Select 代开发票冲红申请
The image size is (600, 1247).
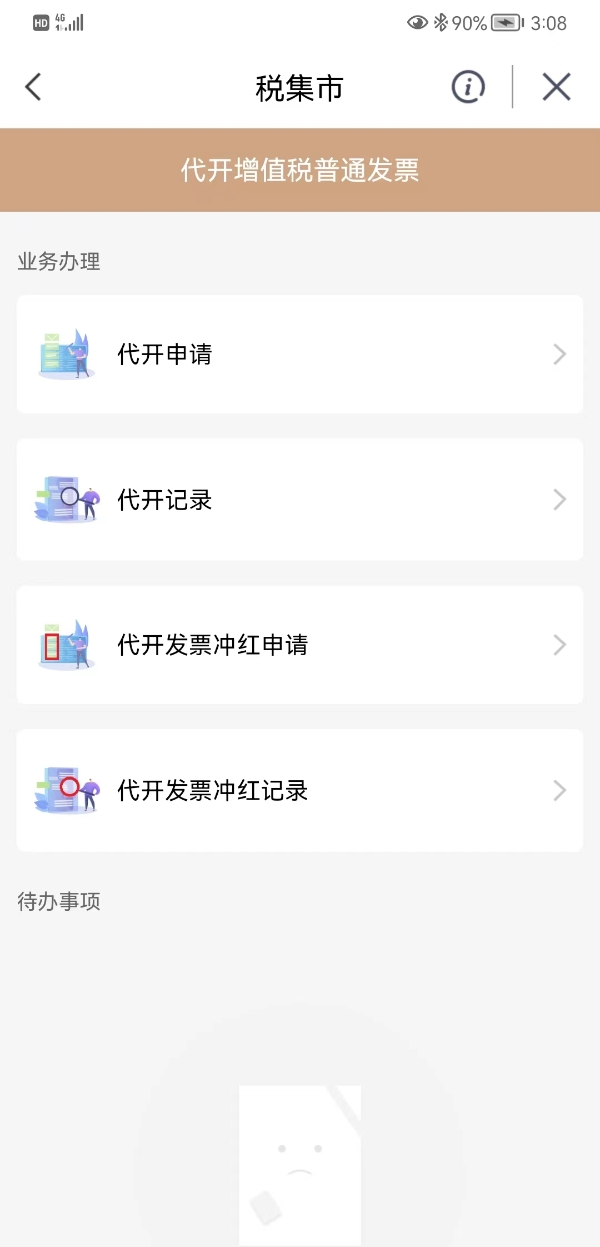point(299,645)
